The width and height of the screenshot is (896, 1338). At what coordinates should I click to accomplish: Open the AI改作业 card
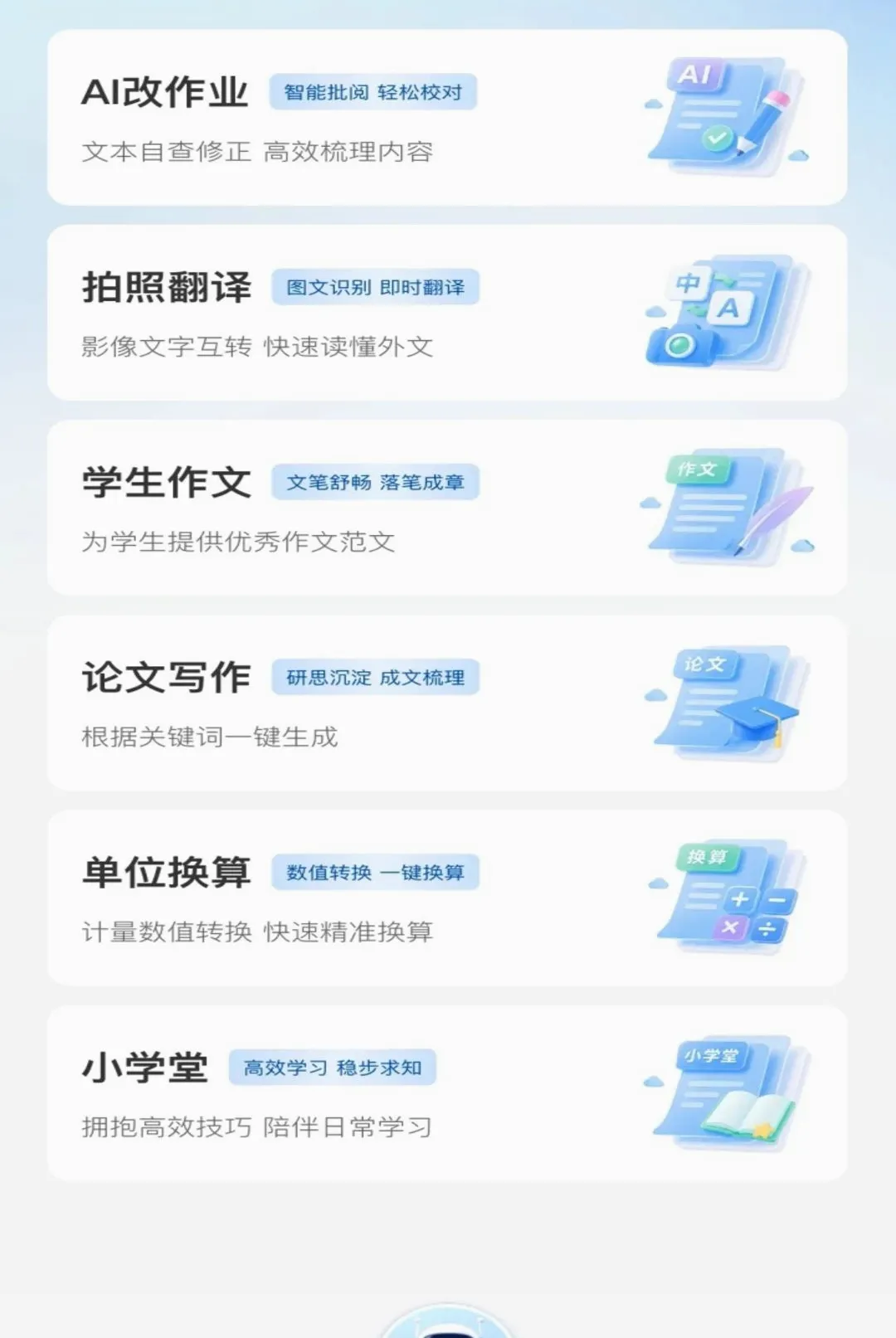click(x=447, y=117)
